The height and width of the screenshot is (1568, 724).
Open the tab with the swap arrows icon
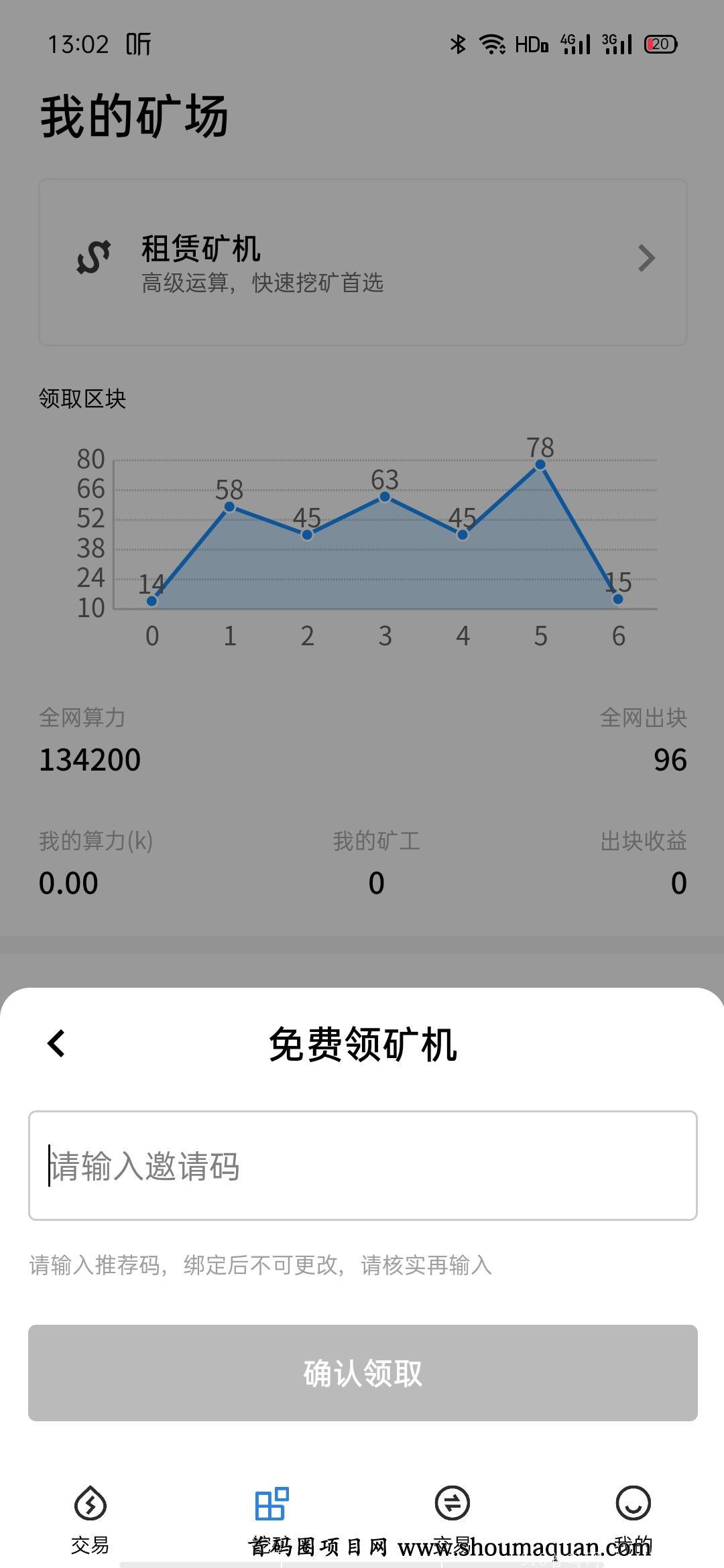pyautogui.click(x=452, y=1516)
